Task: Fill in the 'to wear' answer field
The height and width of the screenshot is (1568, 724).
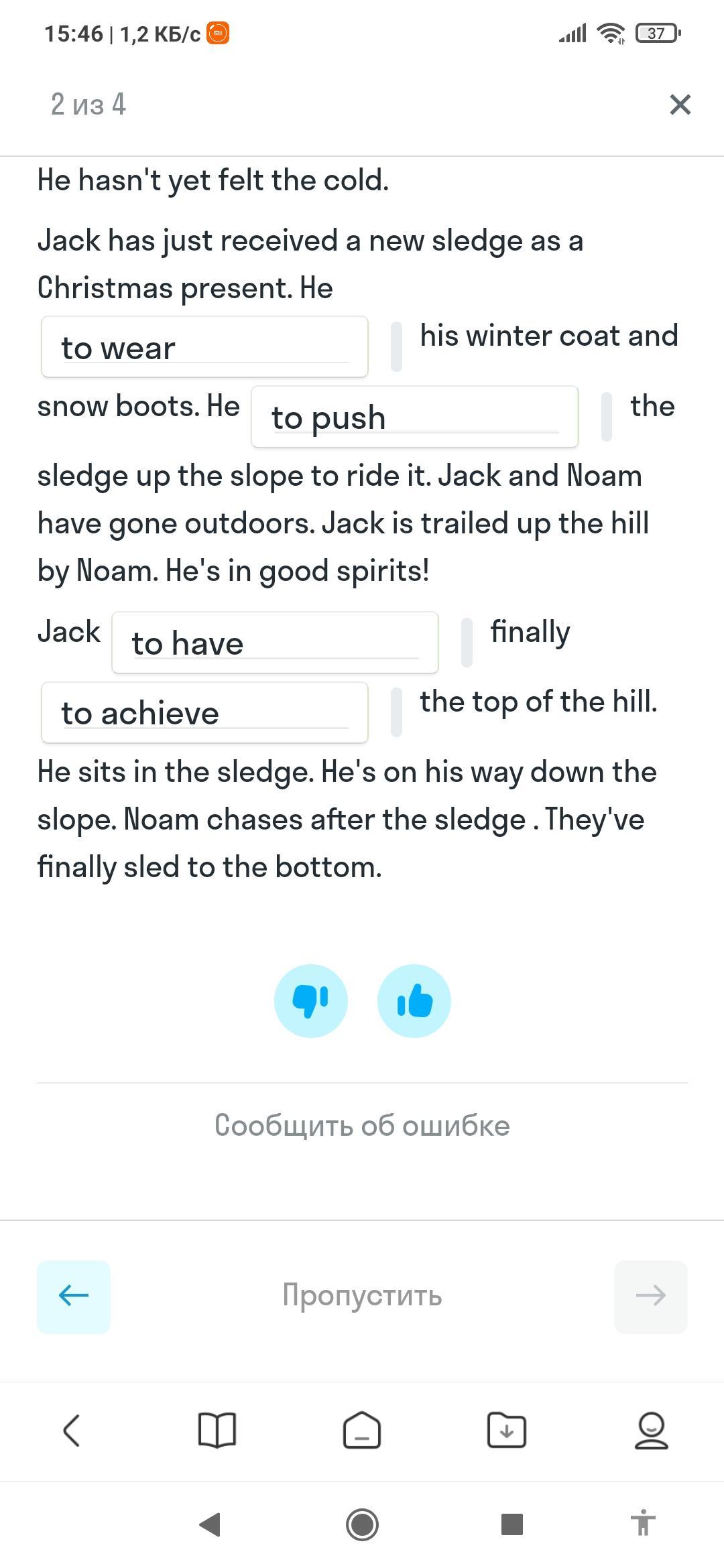Action: click(204, 348)
